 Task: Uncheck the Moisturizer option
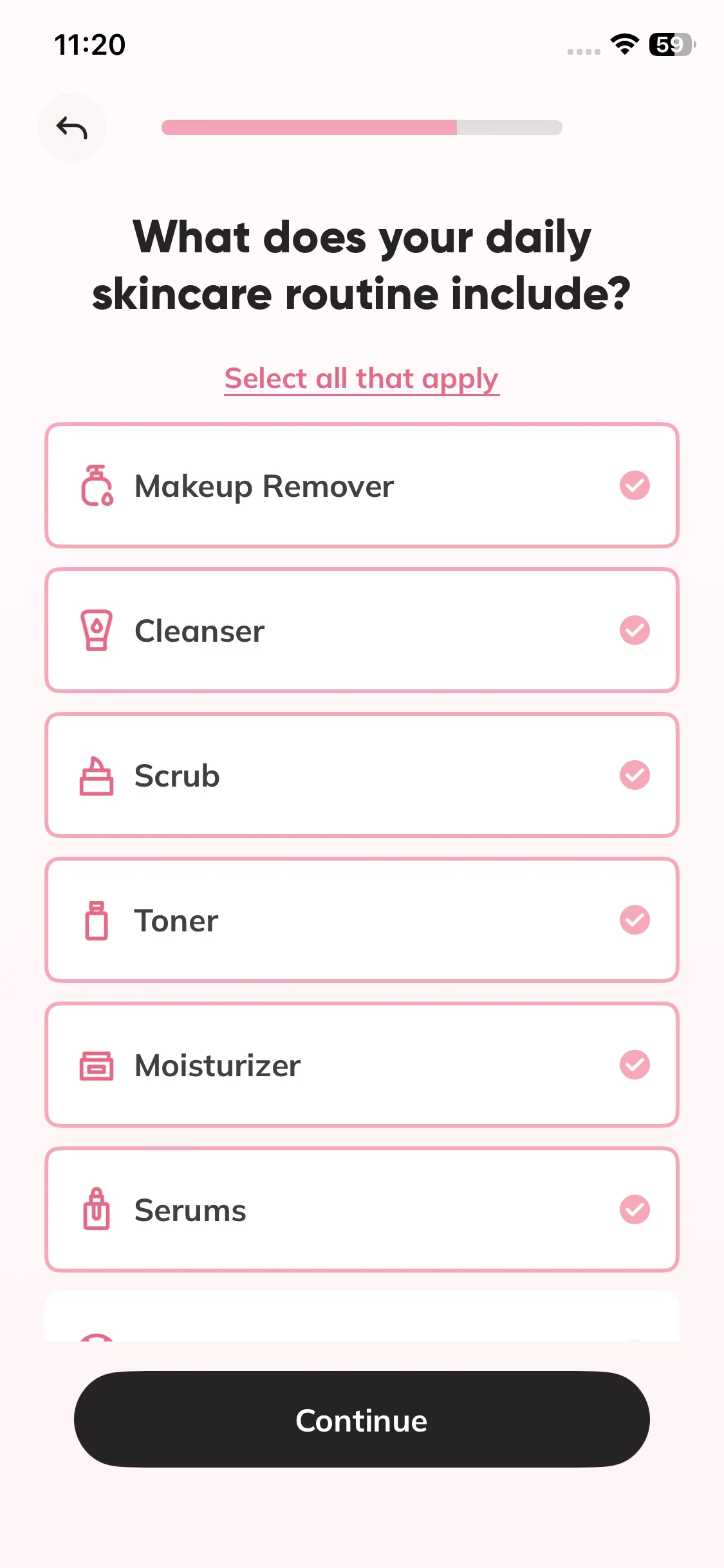pyautogui.click(x=362, y=1065)
